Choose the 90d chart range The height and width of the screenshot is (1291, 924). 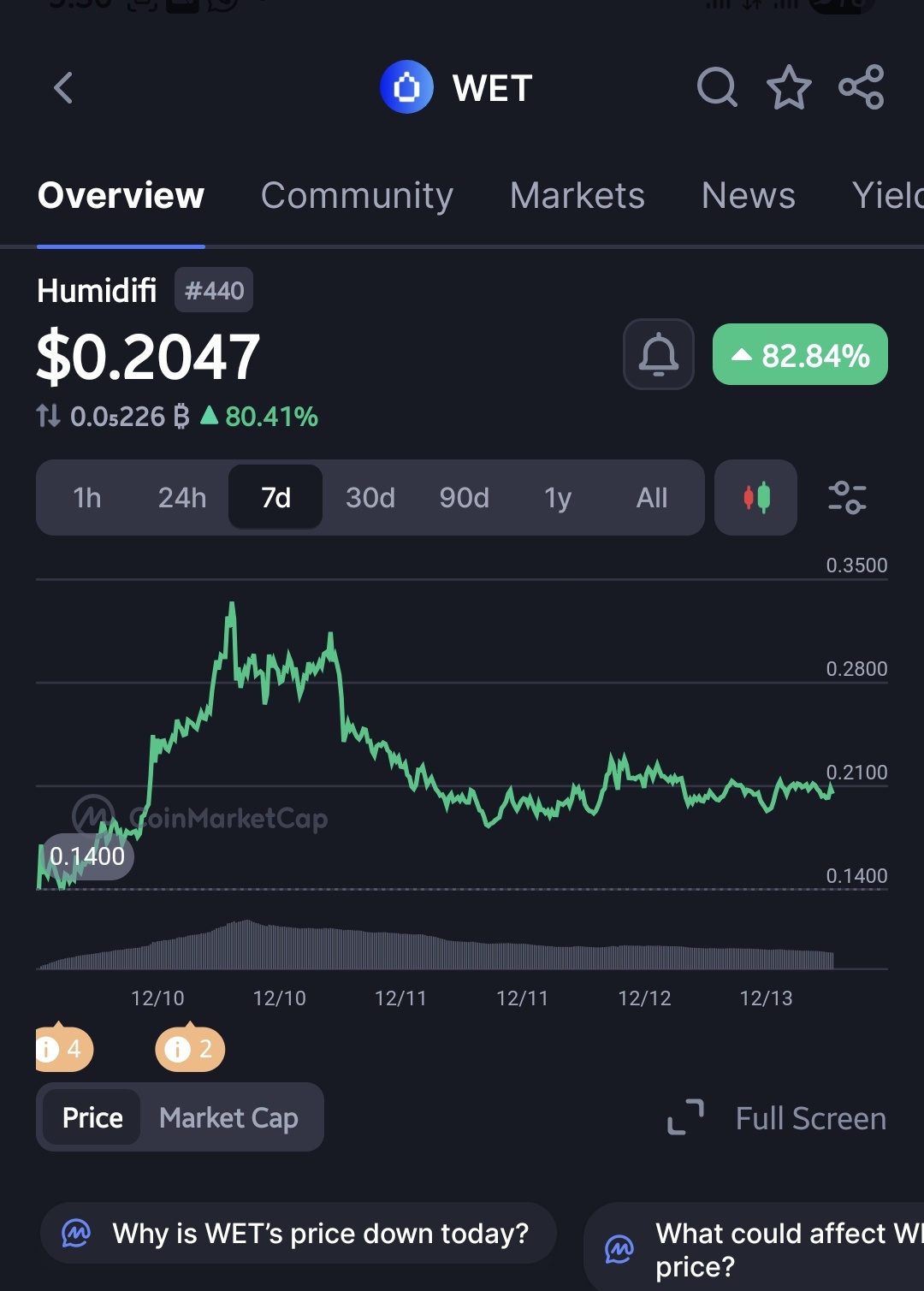(x=464, y=498)
